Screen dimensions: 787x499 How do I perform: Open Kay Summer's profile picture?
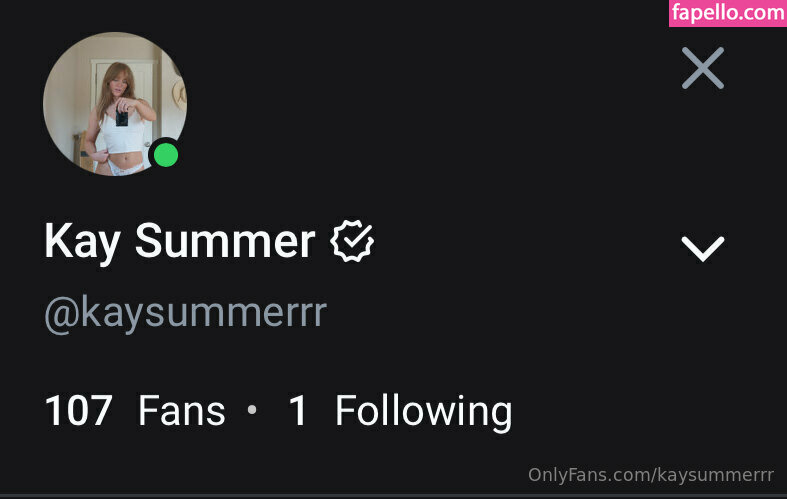click(x=114, y=104)
